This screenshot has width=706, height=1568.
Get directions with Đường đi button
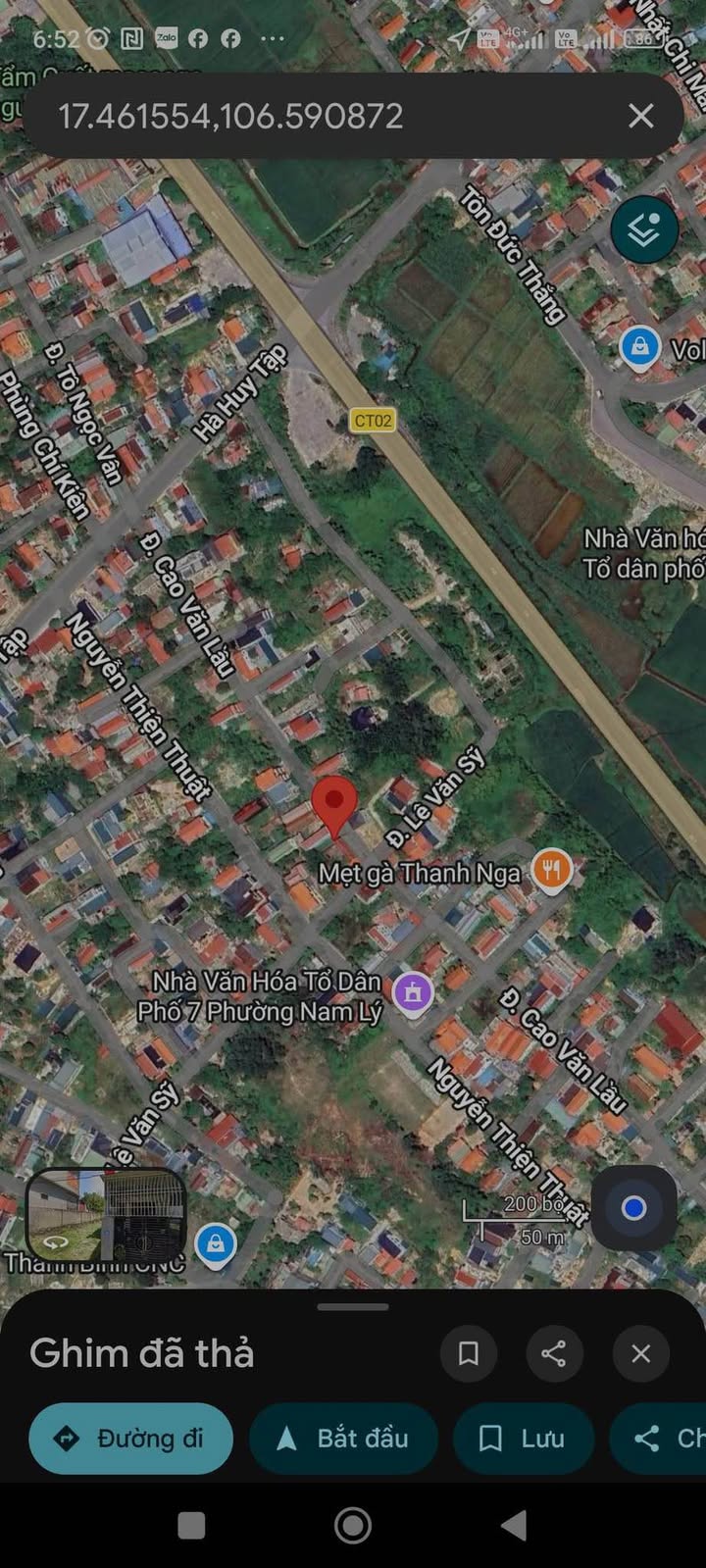130,1439
